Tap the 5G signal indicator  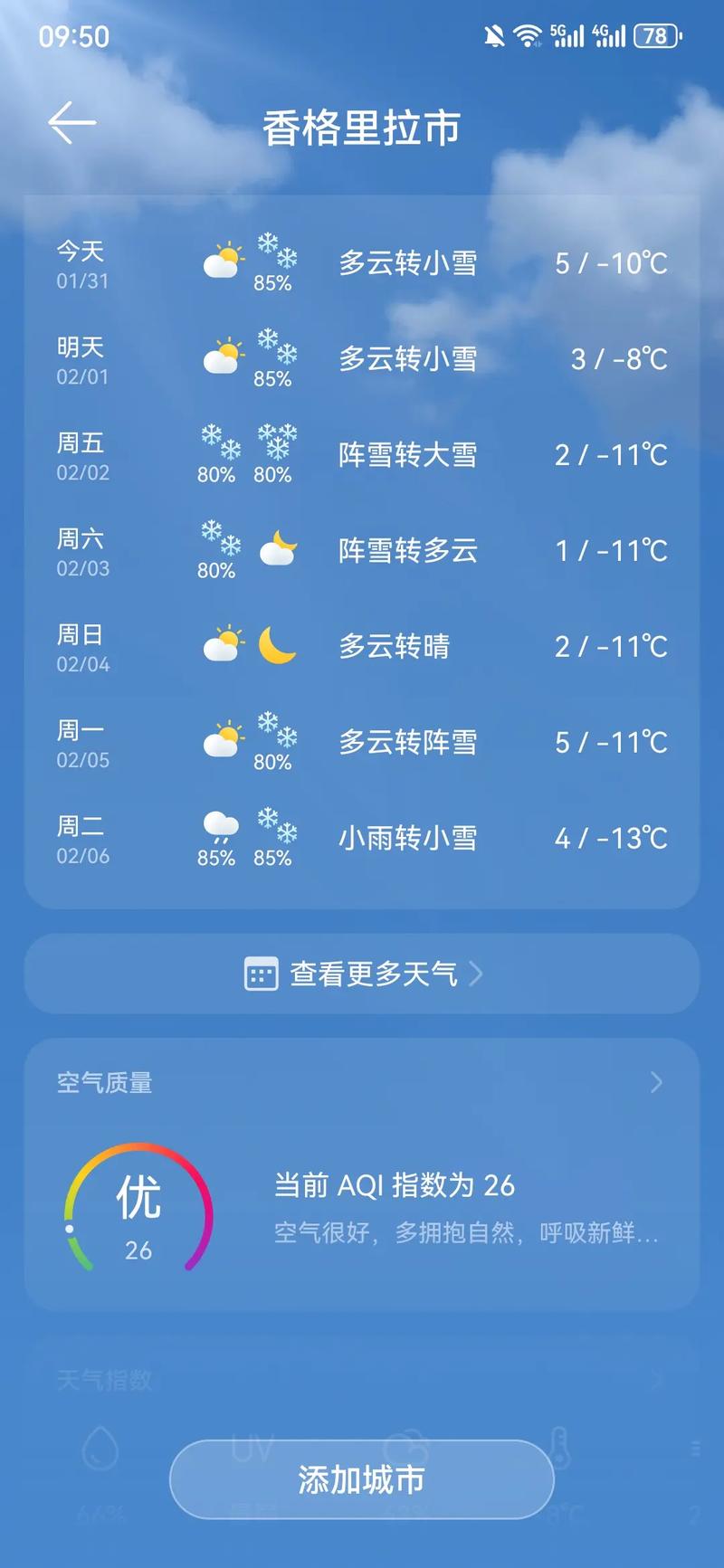pos(566,36)
